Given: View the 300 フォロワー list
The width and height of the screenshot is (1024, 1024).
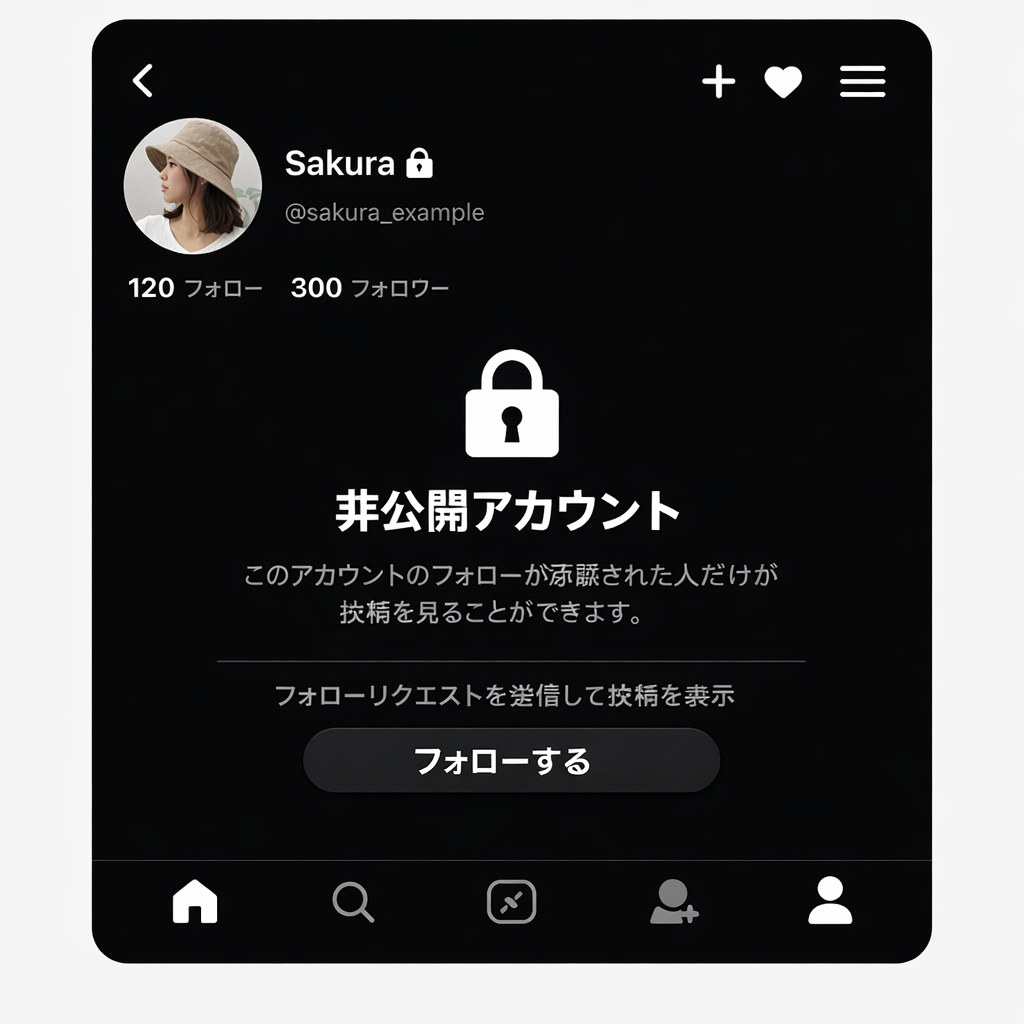Looking at the screenshot, I should point(369,289).
